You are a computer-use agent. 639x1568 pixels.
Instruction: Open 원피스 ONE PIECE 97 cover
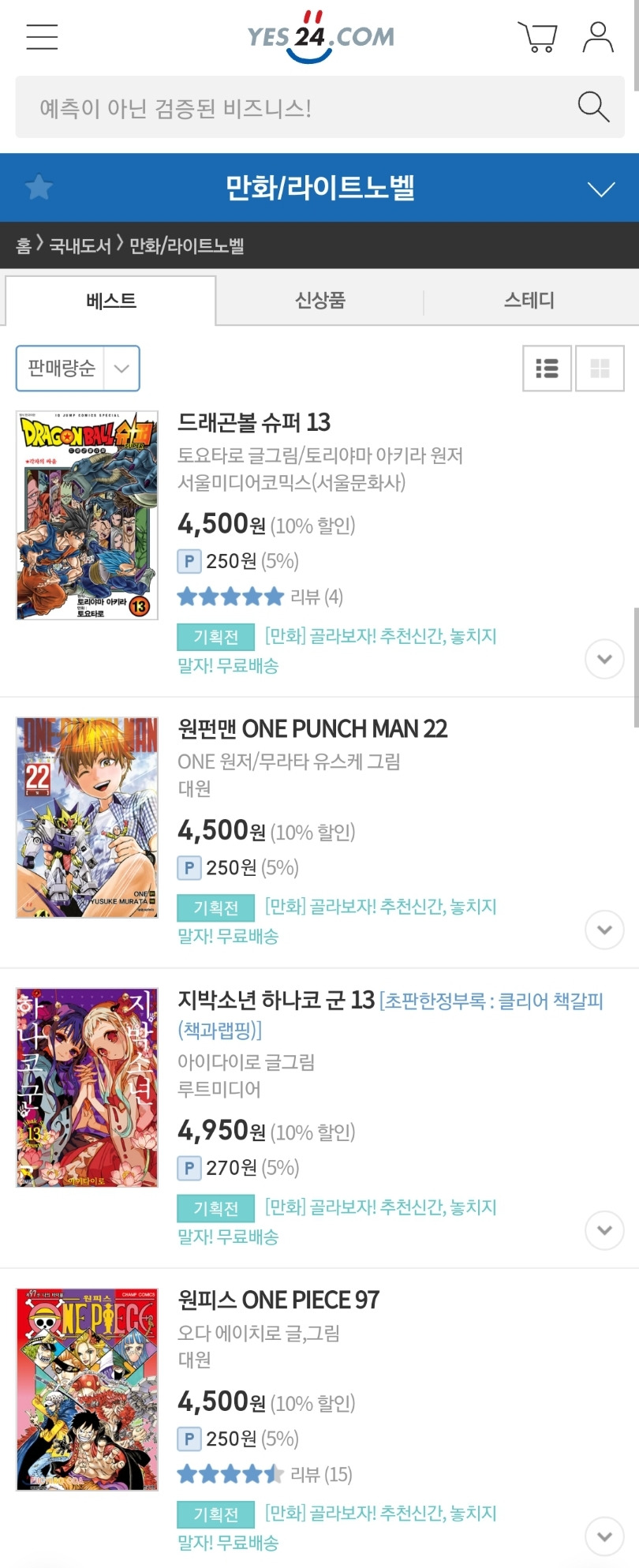click(x=87, y=1389)
